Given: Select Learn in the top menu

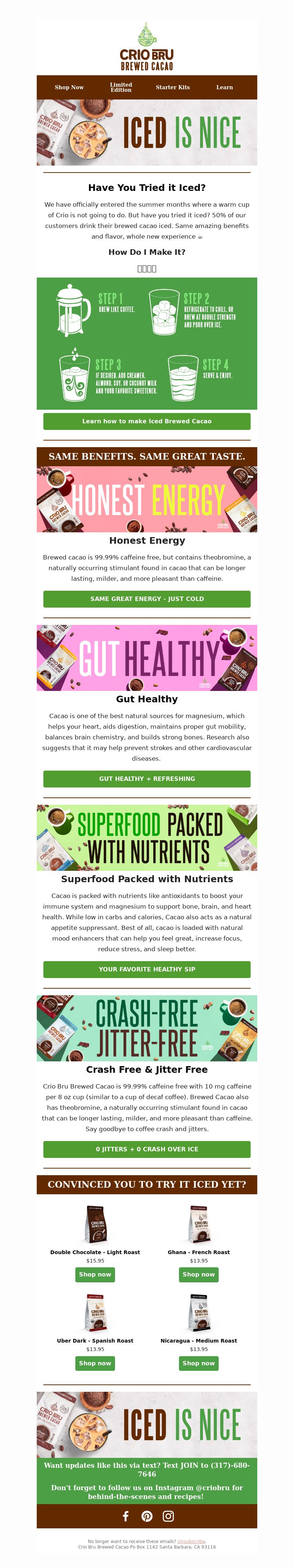Looking at the screenshot, I should tap(224, 87).
